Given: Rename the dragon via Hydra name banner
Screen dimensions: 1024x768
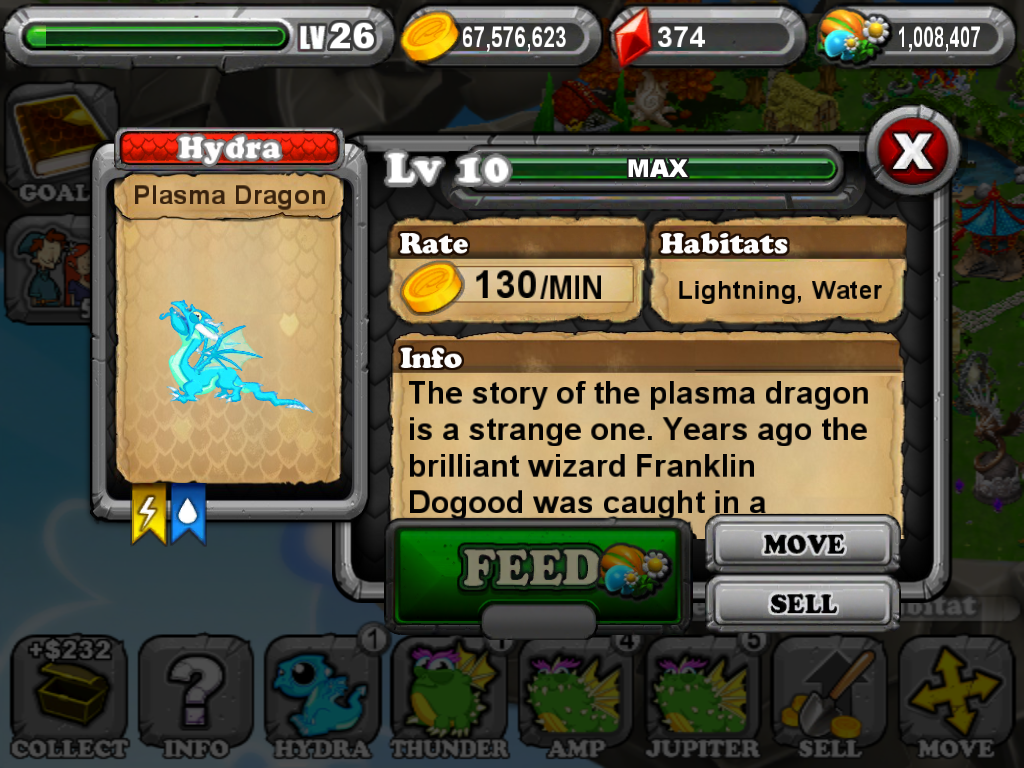Looking at the screenshot, I should point(230,149).
